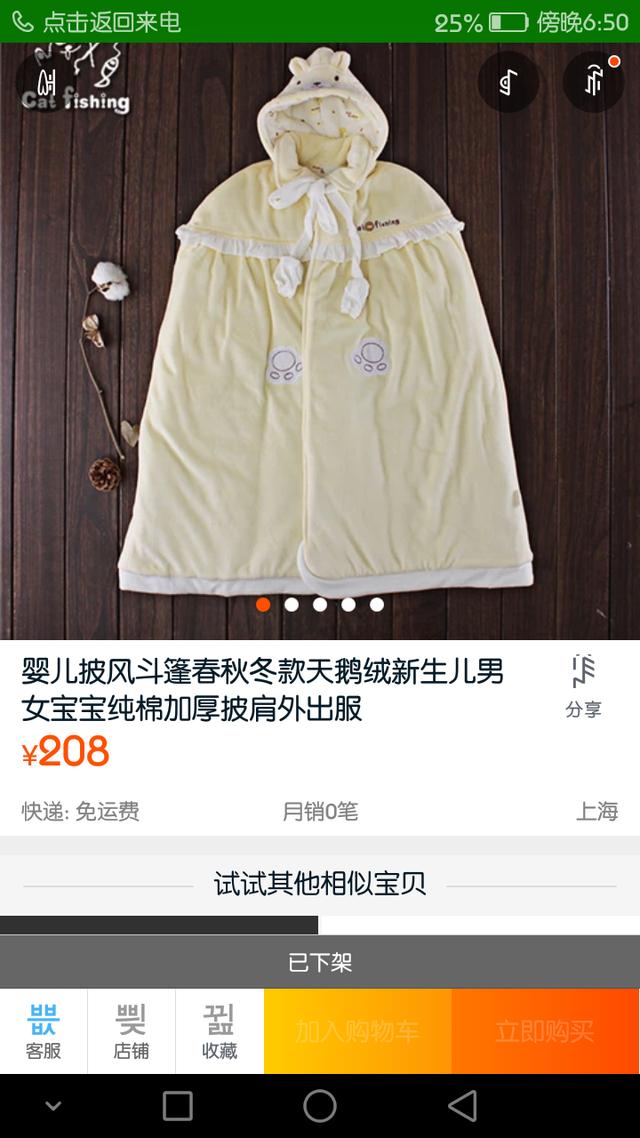The image size is (640, 1138).
Task: Open the shopping cart icon
Action: pos(508,82)
